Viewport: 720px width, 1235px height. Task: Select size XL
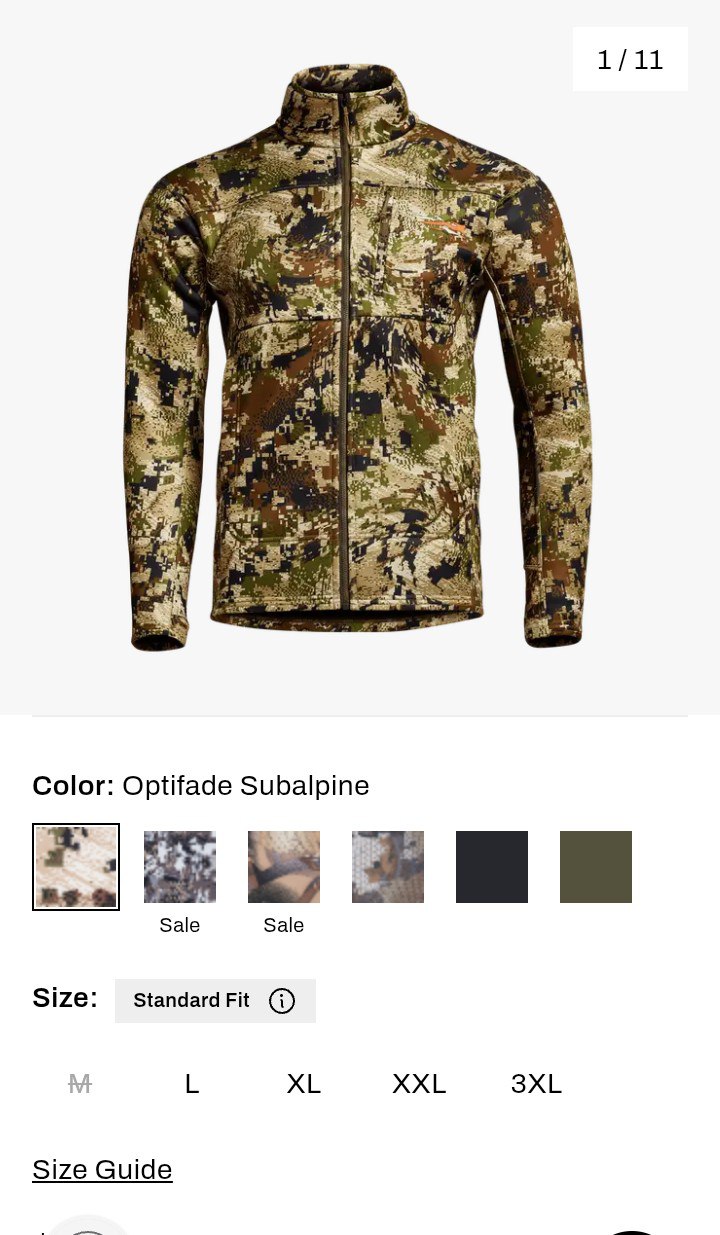(303, 1083)
